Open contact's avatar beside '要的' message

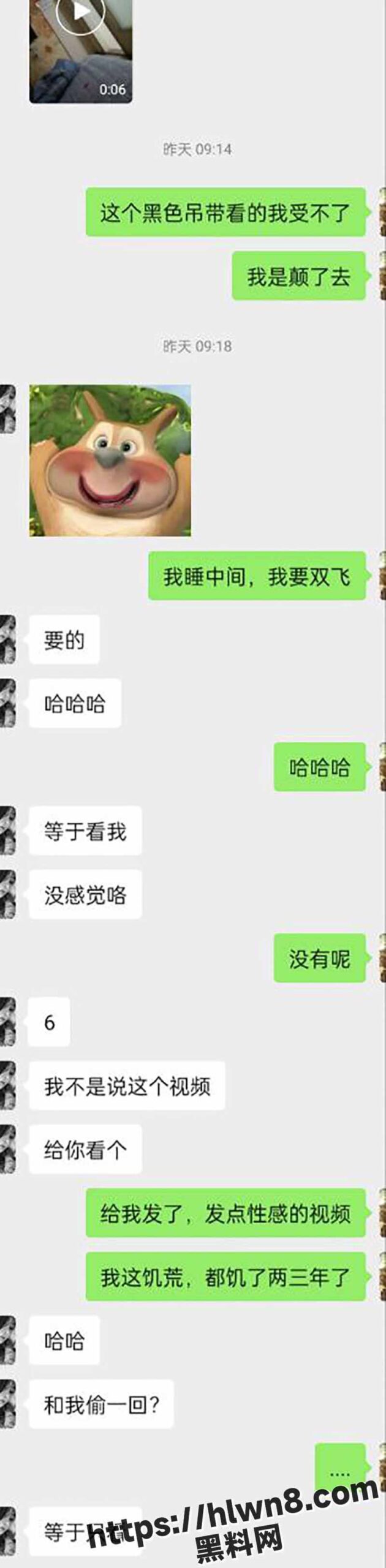point(7,639)
